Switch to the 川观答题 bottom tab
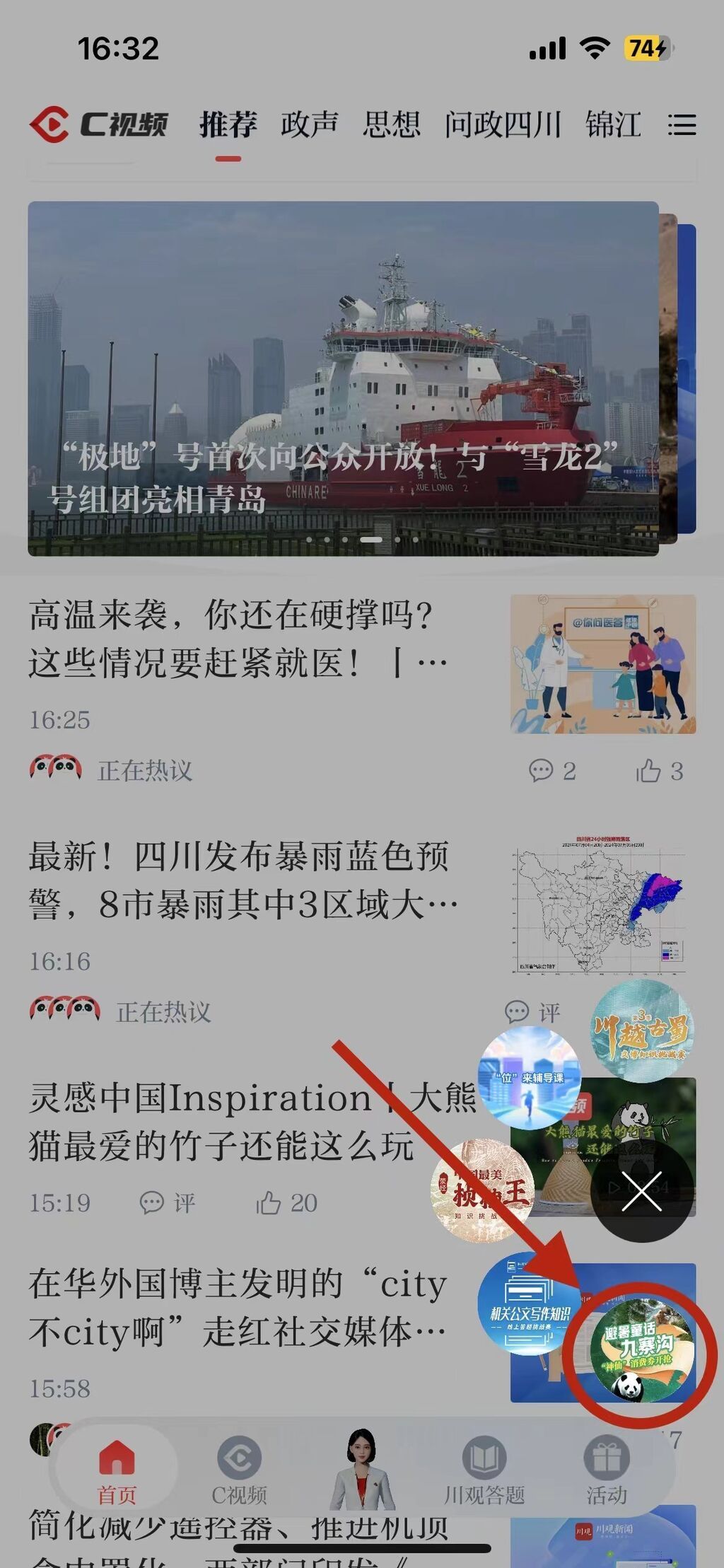 [484, 1470]
